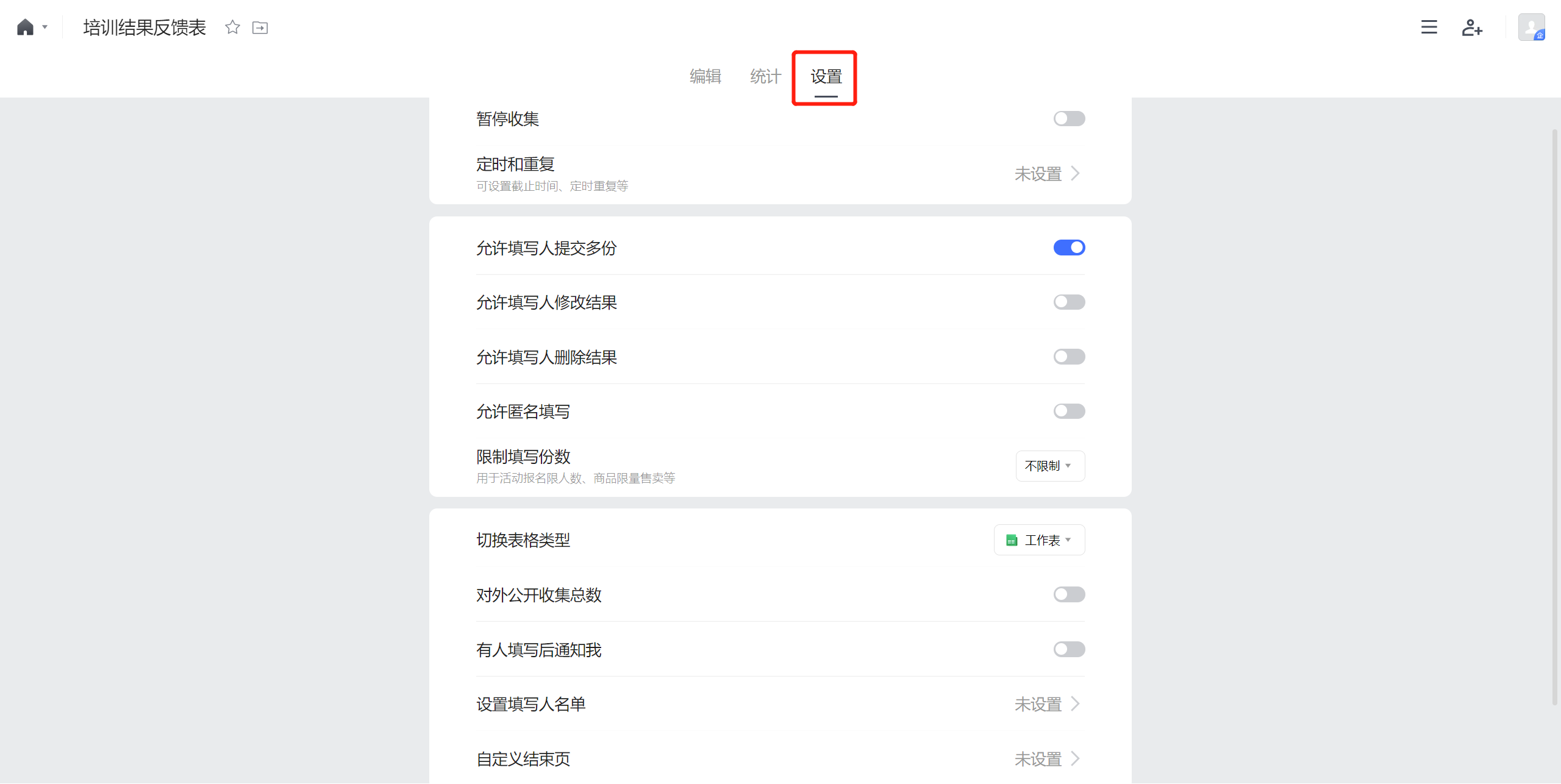Enable 有人填写后通知我
Image resolution: width=1561 pixels, height=784 pixels.
point(1069,649)
